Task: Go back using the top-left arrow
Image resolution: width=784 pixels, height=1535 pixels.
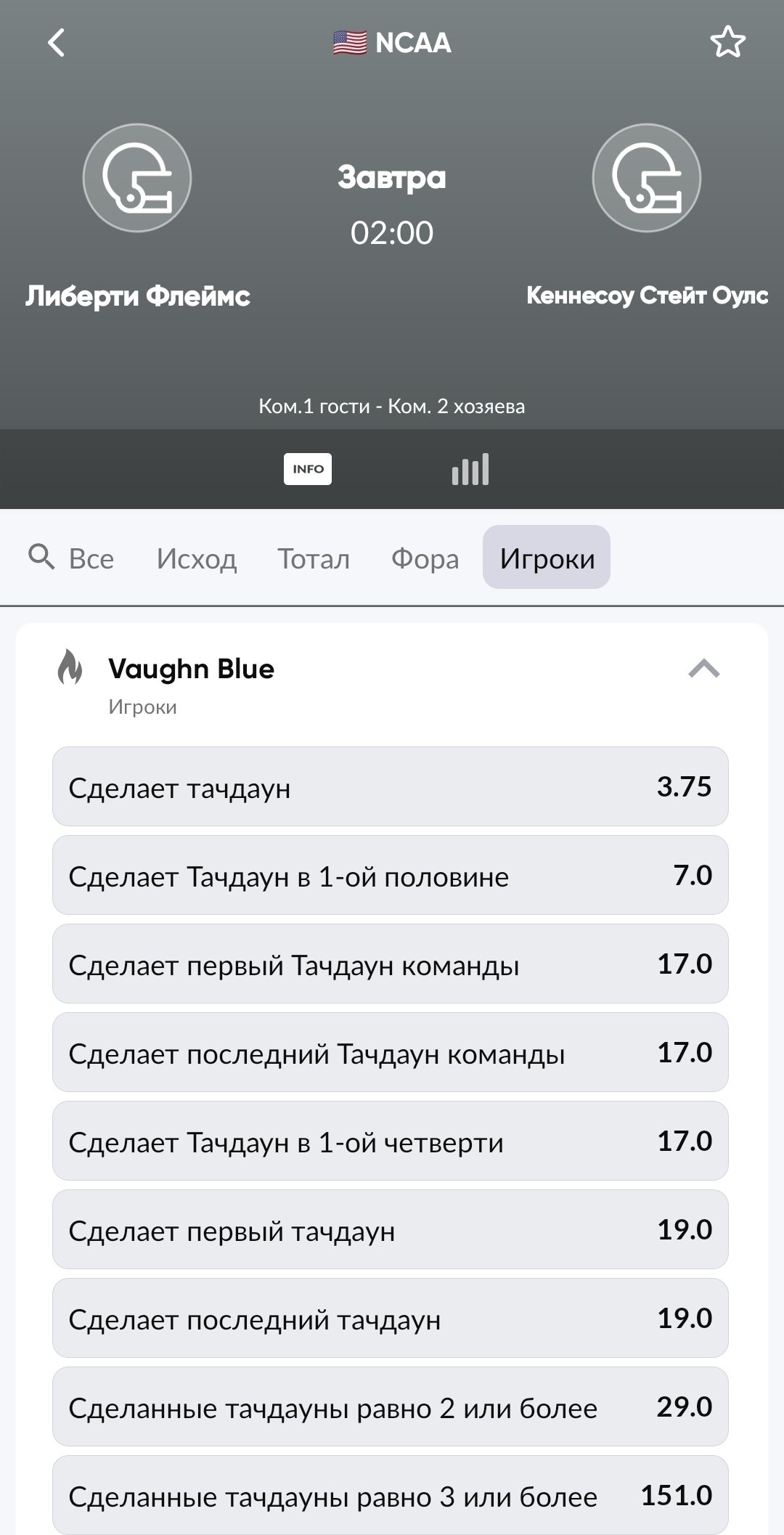Action: (56, 42)
